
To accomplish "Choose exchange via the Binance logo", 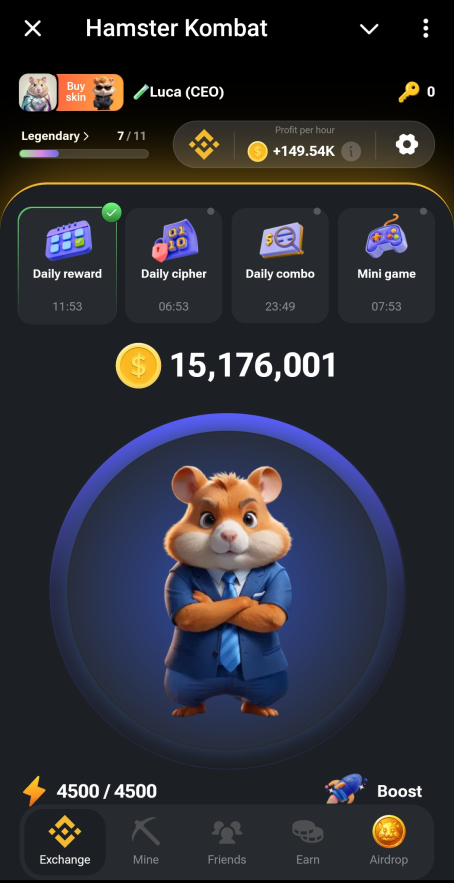I will click(x=204, y=145).
